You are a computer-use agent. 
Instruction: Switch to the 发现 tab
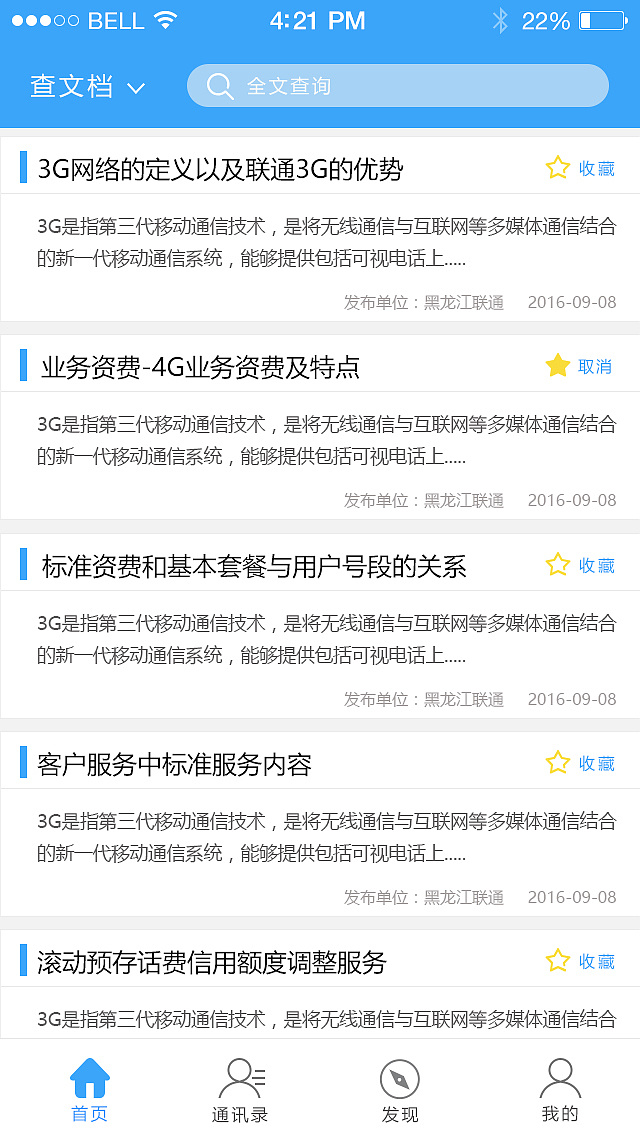(x=400, y=1090)
